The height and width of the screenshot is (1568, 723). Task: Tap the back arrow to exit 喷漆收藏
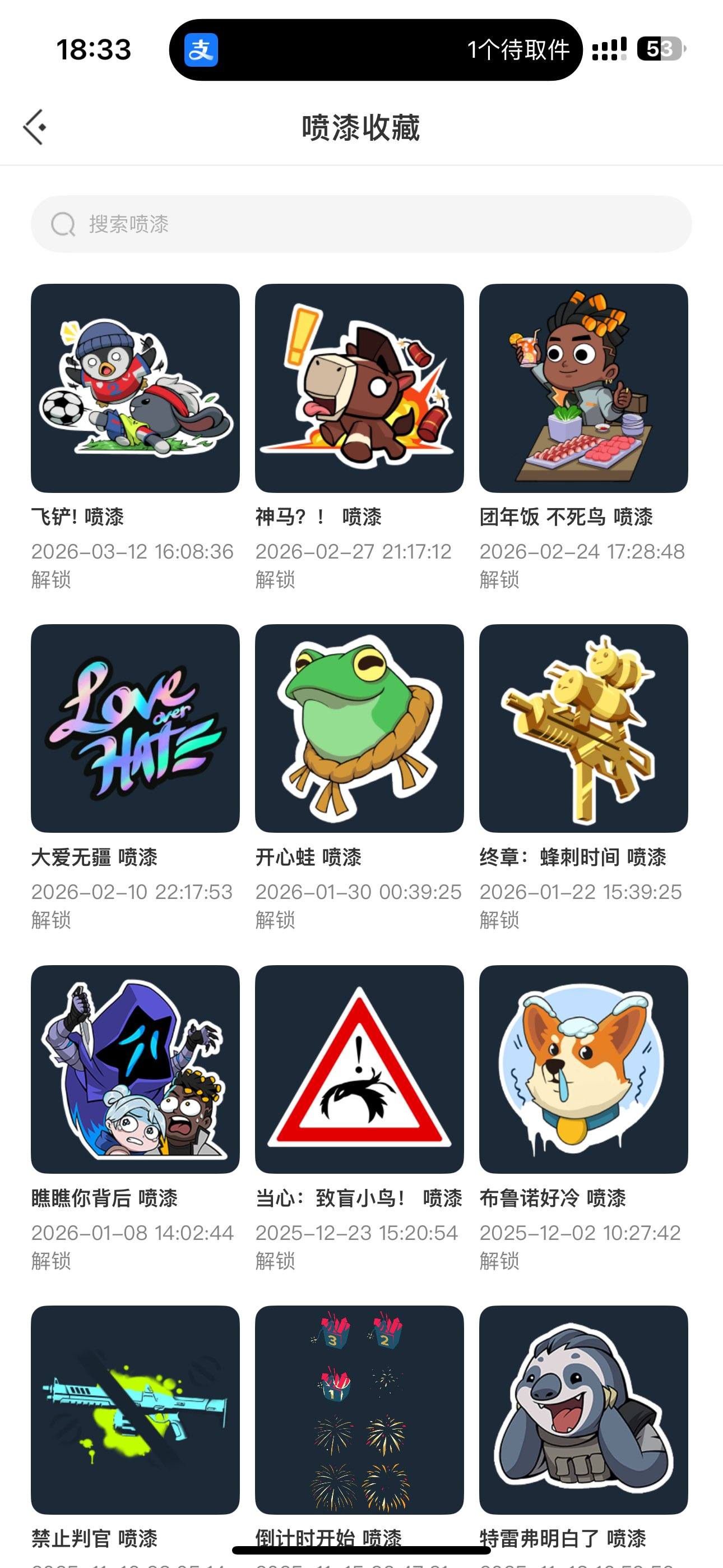tap(35, 126)
